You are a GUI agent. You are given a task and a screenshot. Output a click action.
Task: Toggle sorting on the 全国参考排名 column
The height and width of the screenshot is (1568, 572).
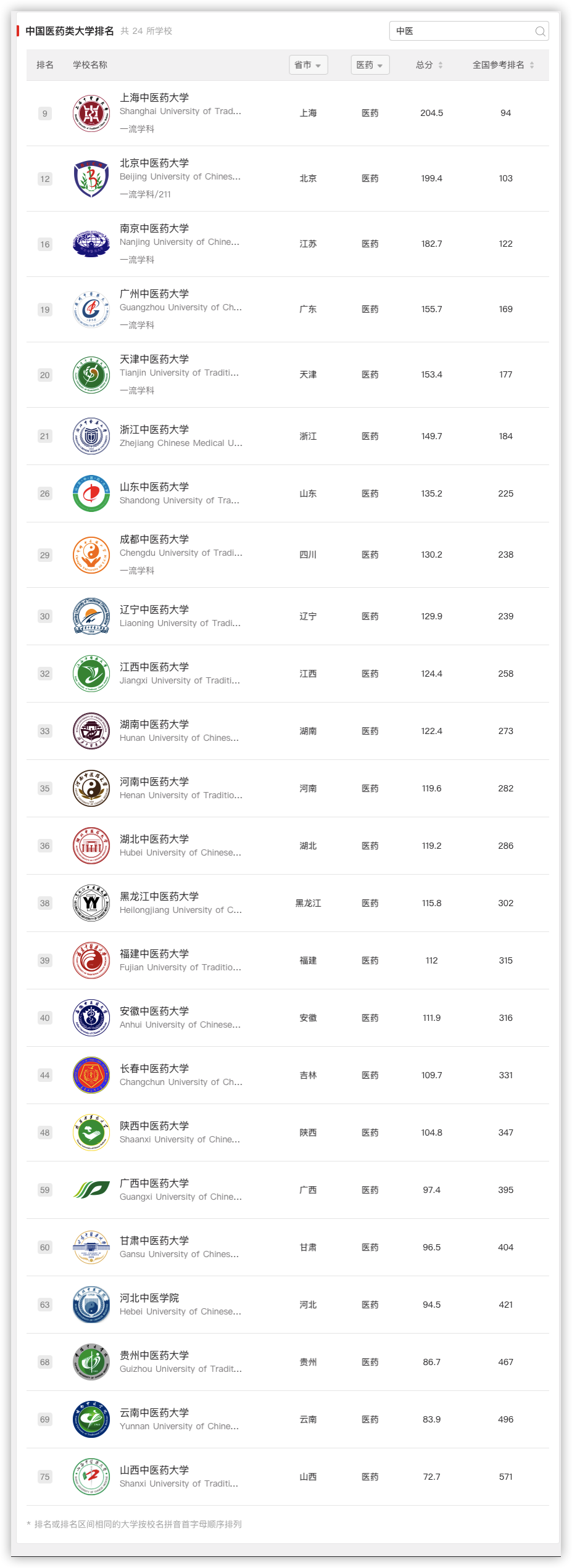click(502, 64)
